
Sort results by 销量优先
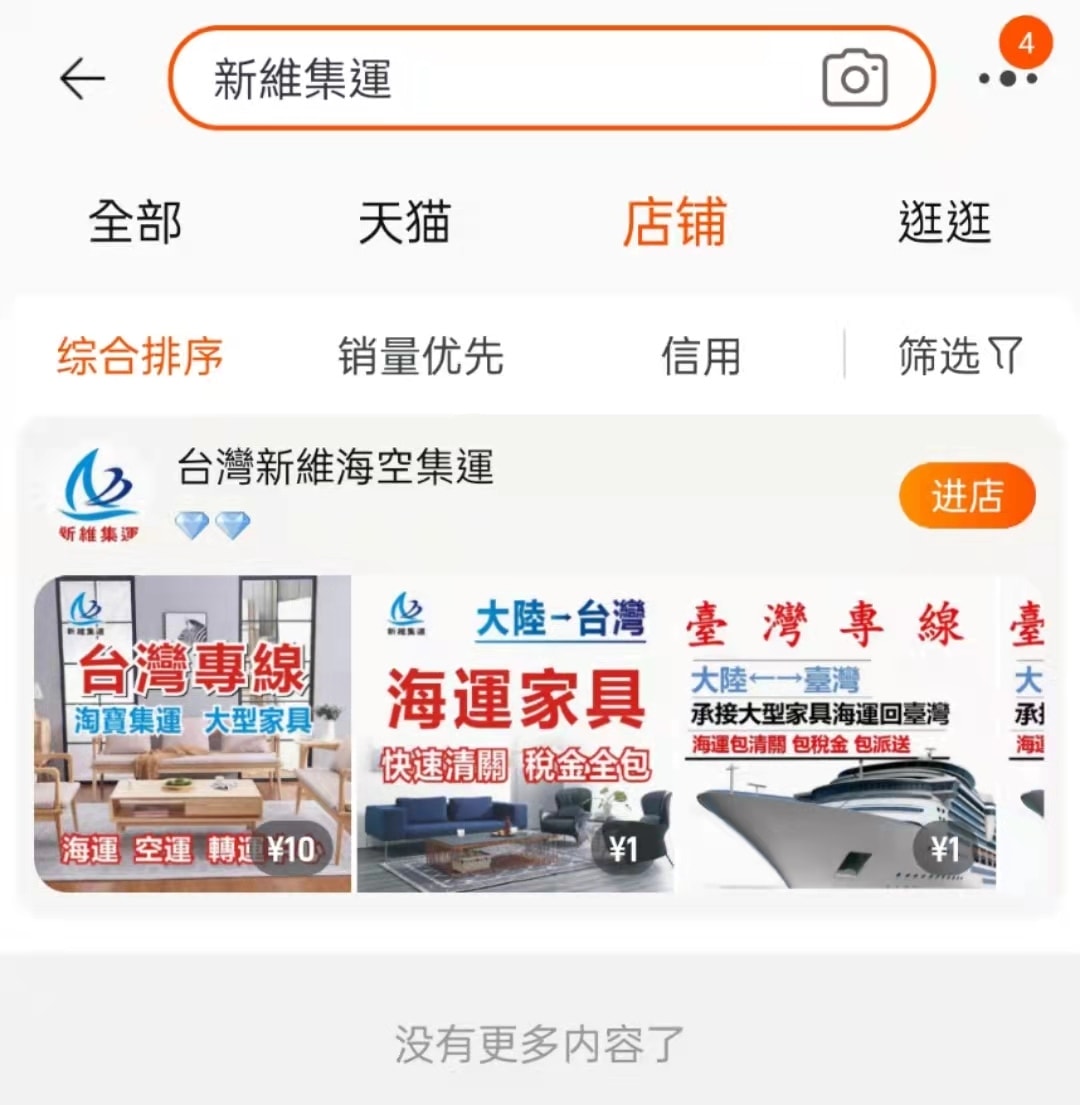[x=420, y=357]
